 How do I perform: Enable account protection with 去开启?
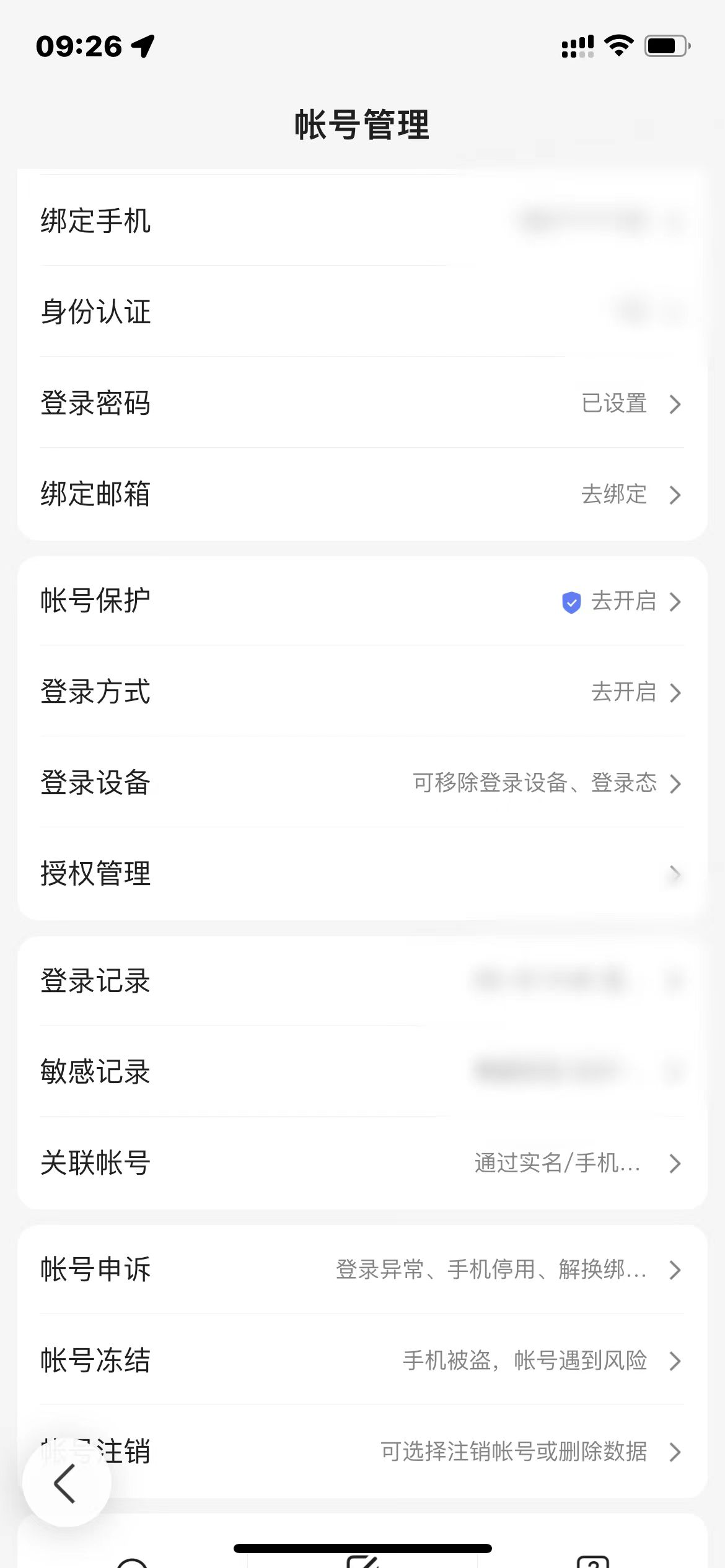[623, 601]
